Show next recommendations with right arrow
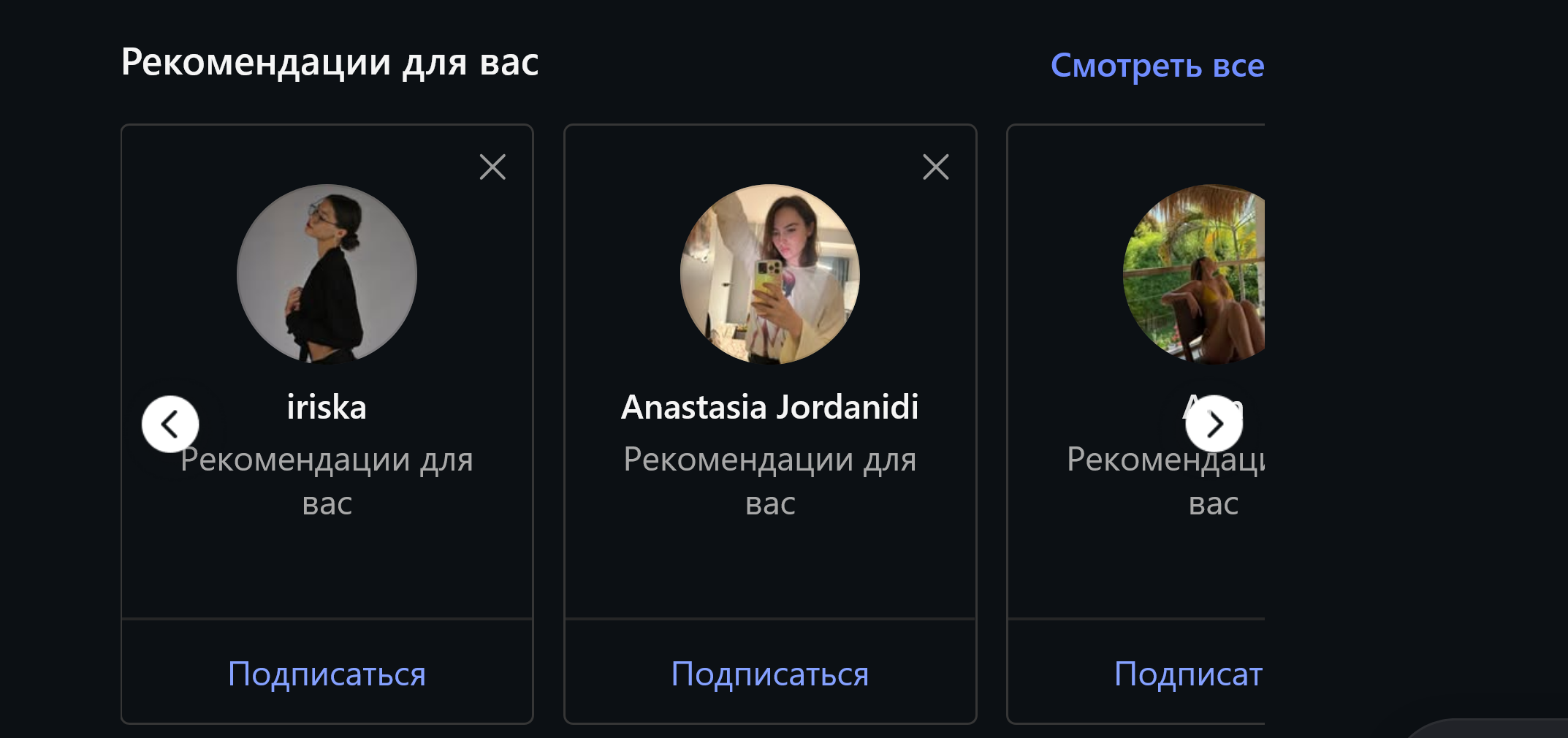Image resolution: width=1568 pixels, height=738 pixels. click(x=1214, y=424)
